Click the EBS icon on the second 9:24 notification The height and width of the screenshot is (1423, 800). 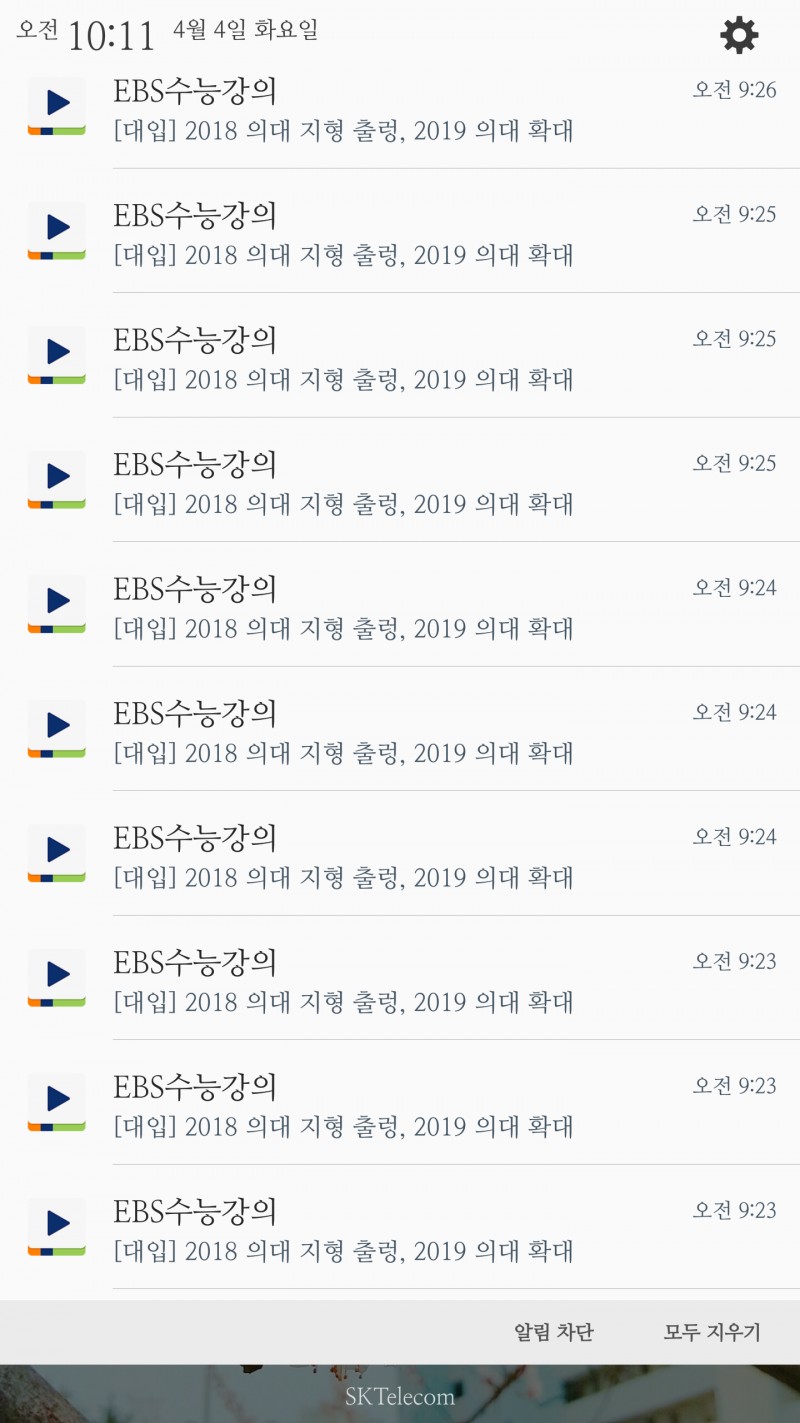[x=56, y=727]
